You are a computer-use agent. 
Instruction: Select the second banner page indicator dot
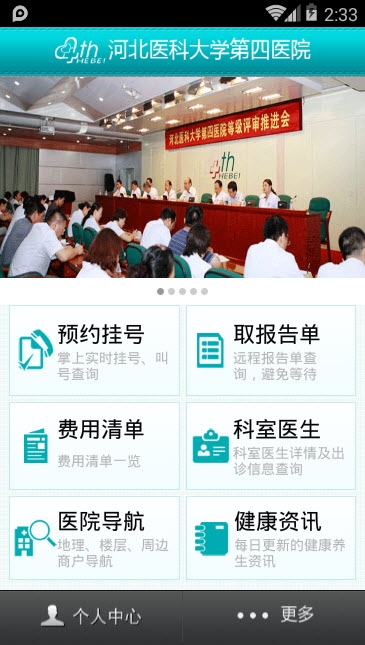point(172,292)
